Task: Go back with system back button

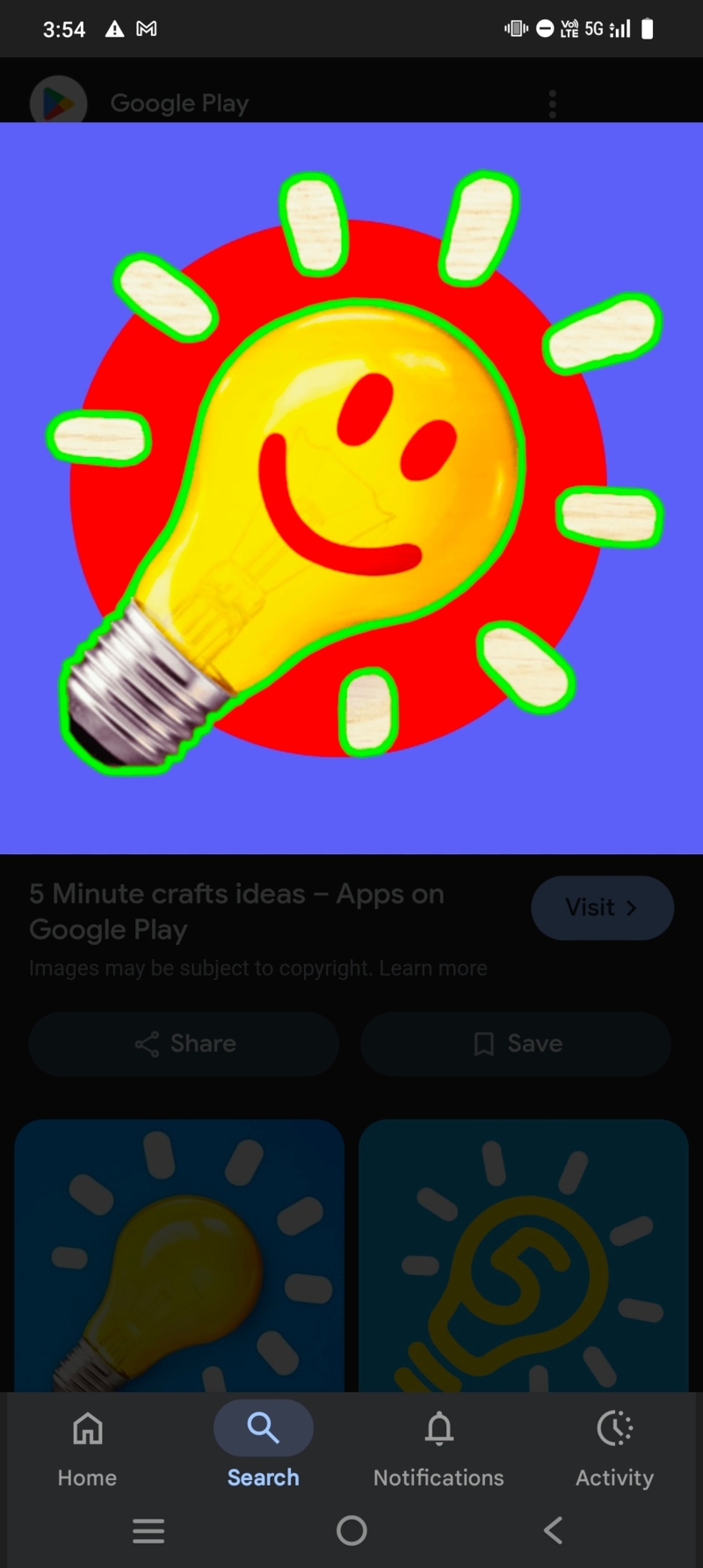Action: [x=553, y=1530]
